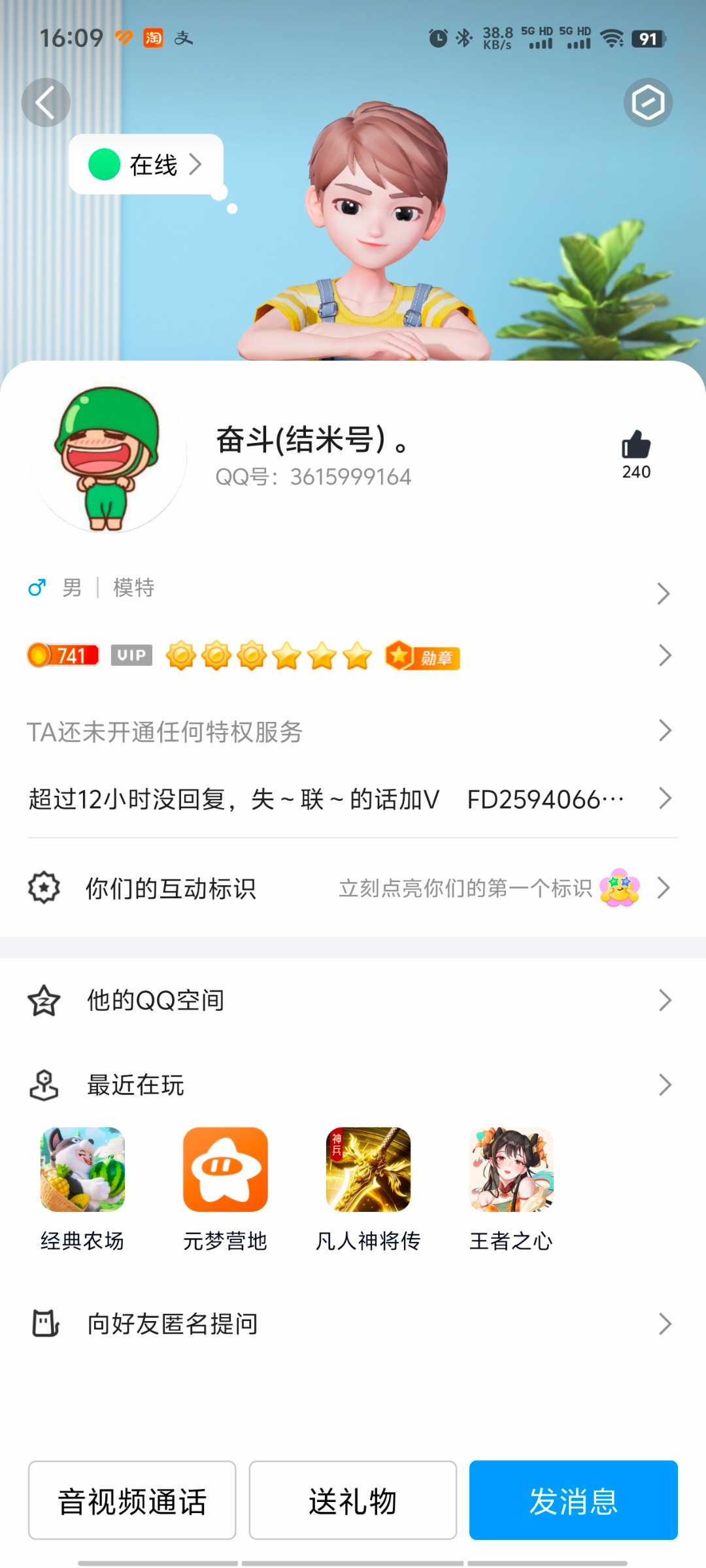The image size is (706, 1568).
Task: Expand the 在线 online status indicator
Action: 145,165
